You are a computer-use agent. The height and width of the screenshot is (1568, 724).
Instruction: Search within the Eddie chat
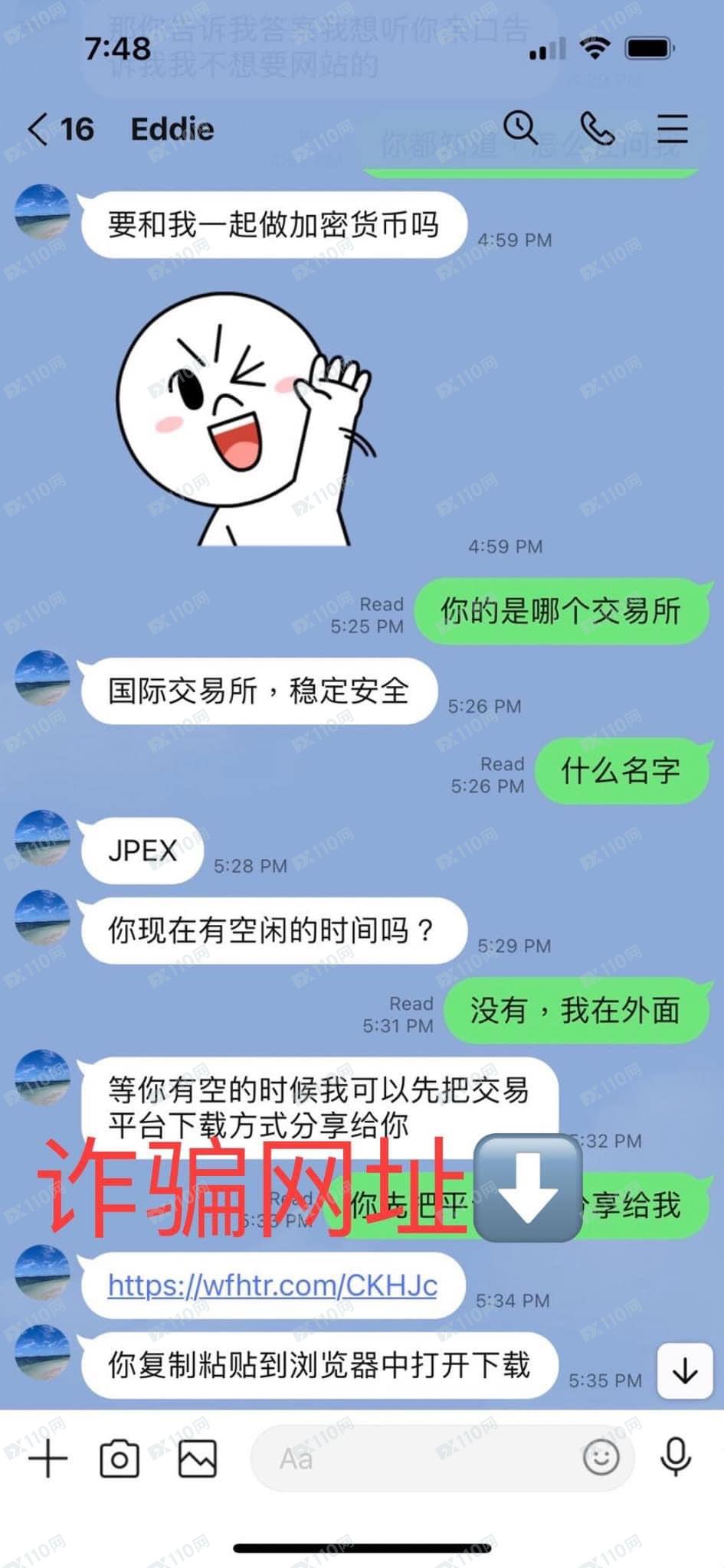tap(520, 128)
